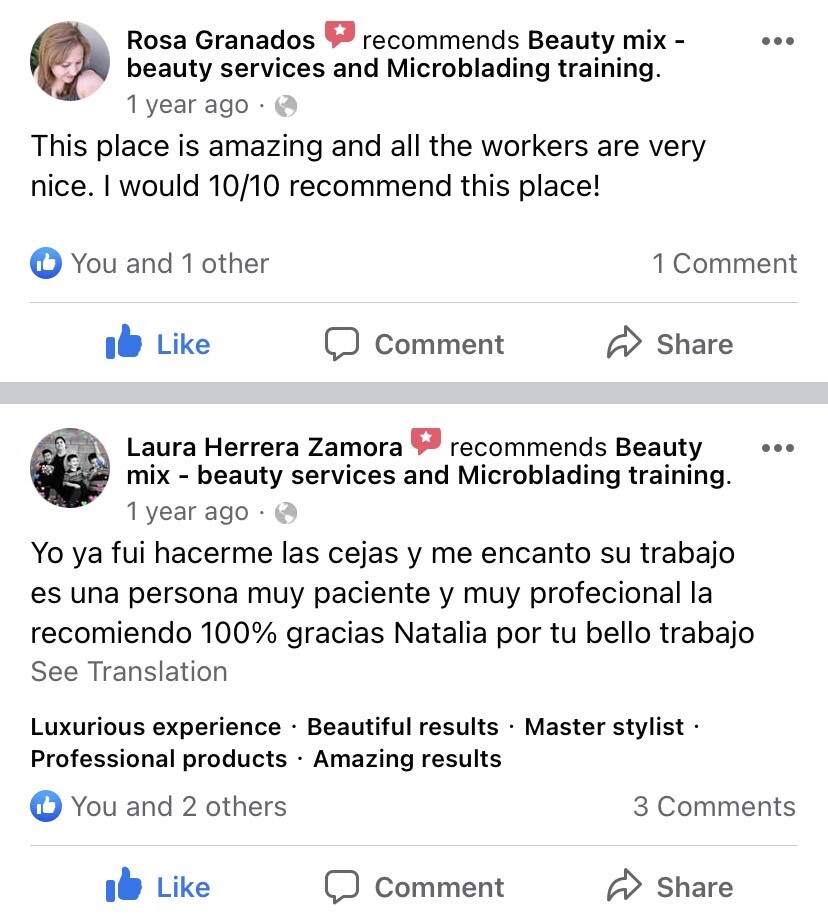Open Laura Herrera Zamora's profile picture
This screenshot has height=924, width=828.
point(70,468)
